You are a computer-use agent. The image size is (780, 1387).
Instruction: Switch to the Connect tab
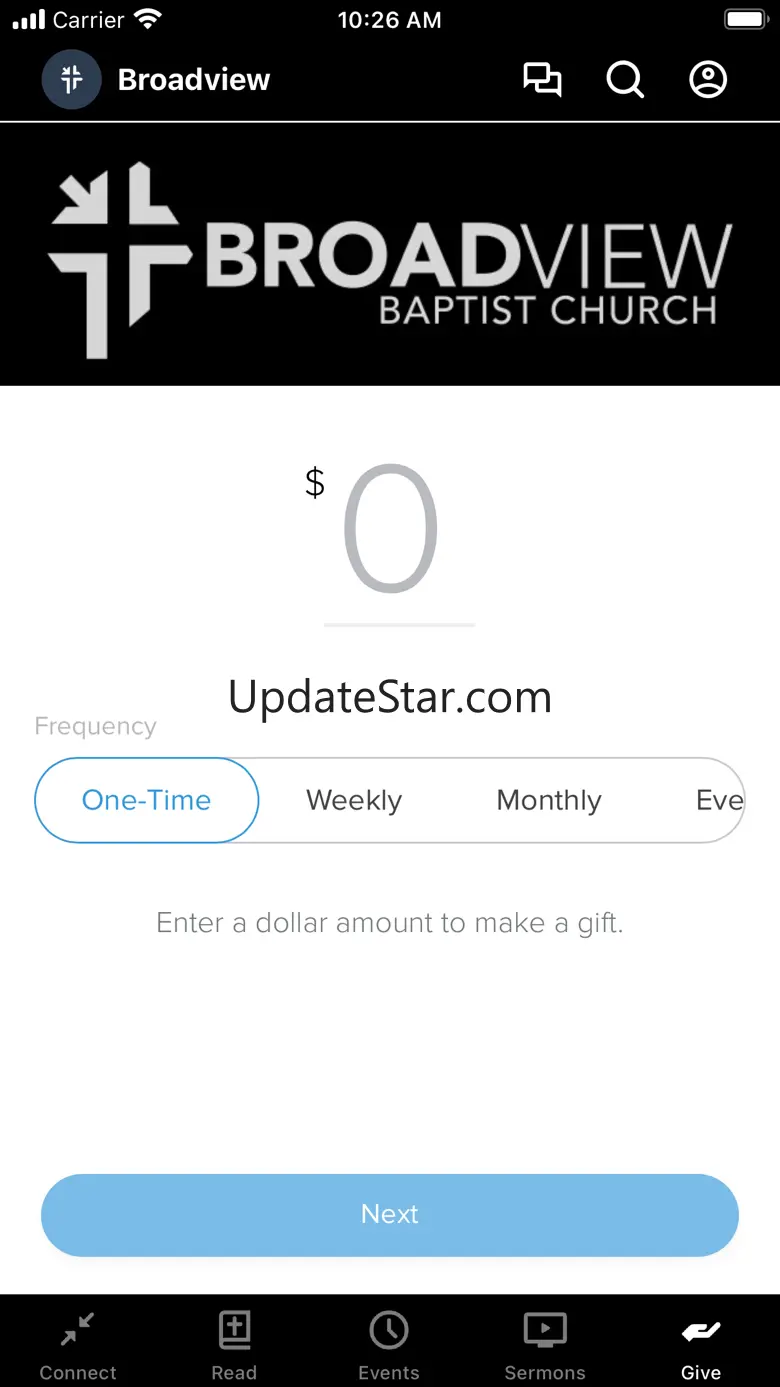click(x=78, y=1345)
